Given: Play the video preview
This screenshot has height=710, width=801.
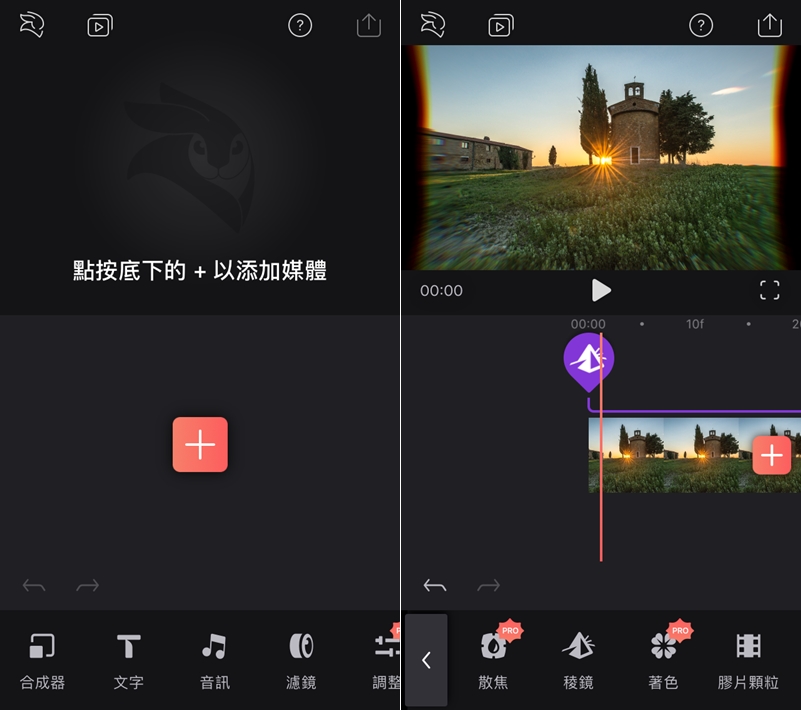Looking at the screenshot, I should click(600, 290).
